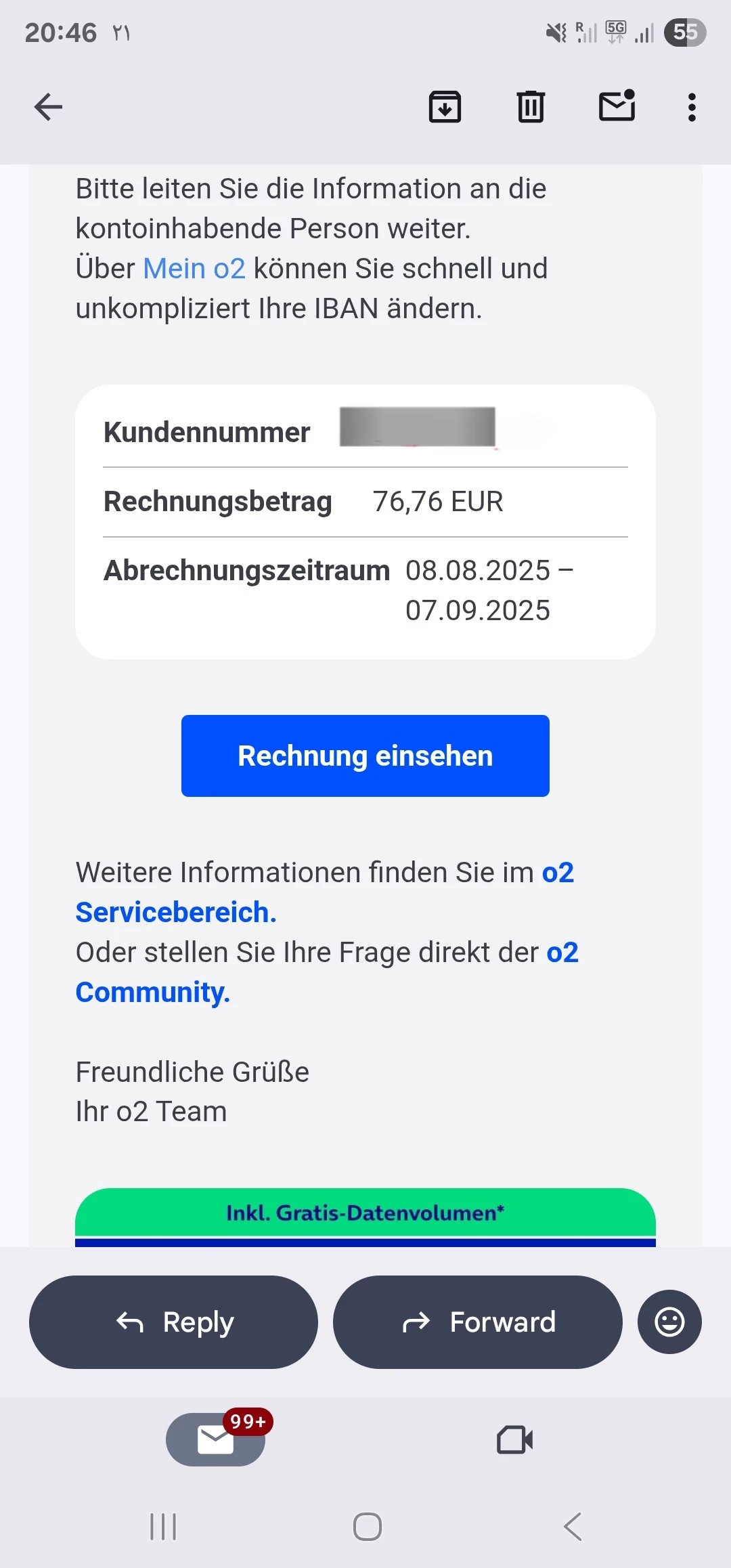Image resolution: width=731 pixels, height=1568 pixels.
Task: Open the Gratis-Datenvolumen banner
Action: pos(365,1213)
